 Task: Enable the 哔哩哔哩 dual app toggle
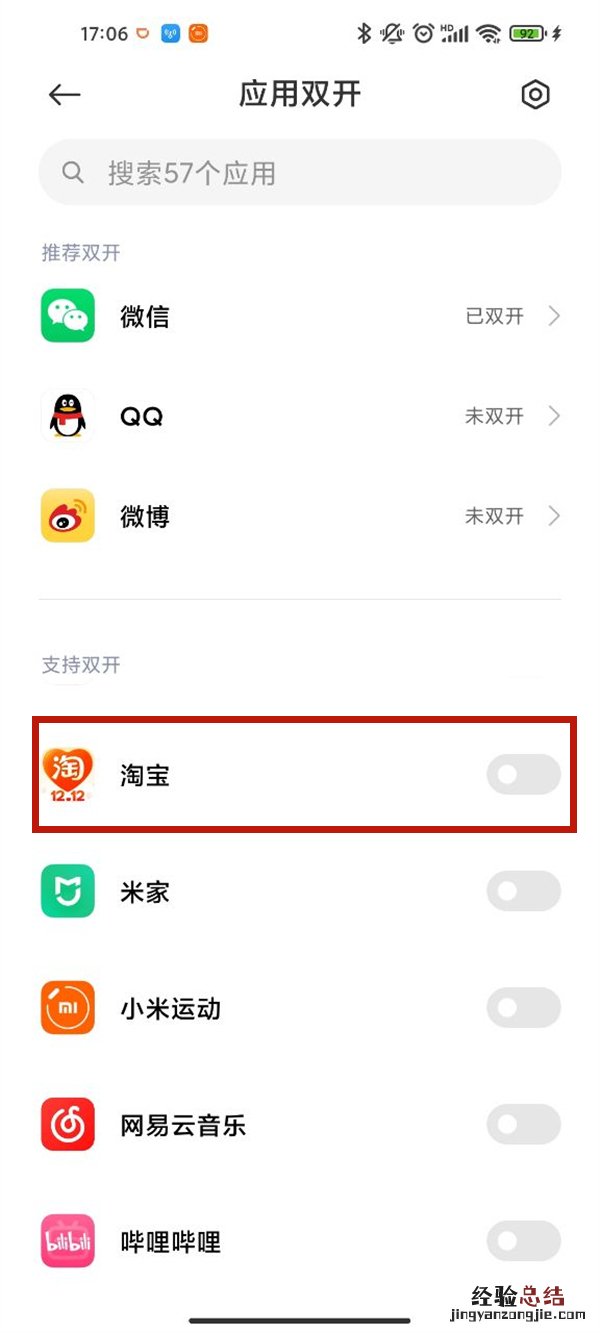tap(523, 1242)
